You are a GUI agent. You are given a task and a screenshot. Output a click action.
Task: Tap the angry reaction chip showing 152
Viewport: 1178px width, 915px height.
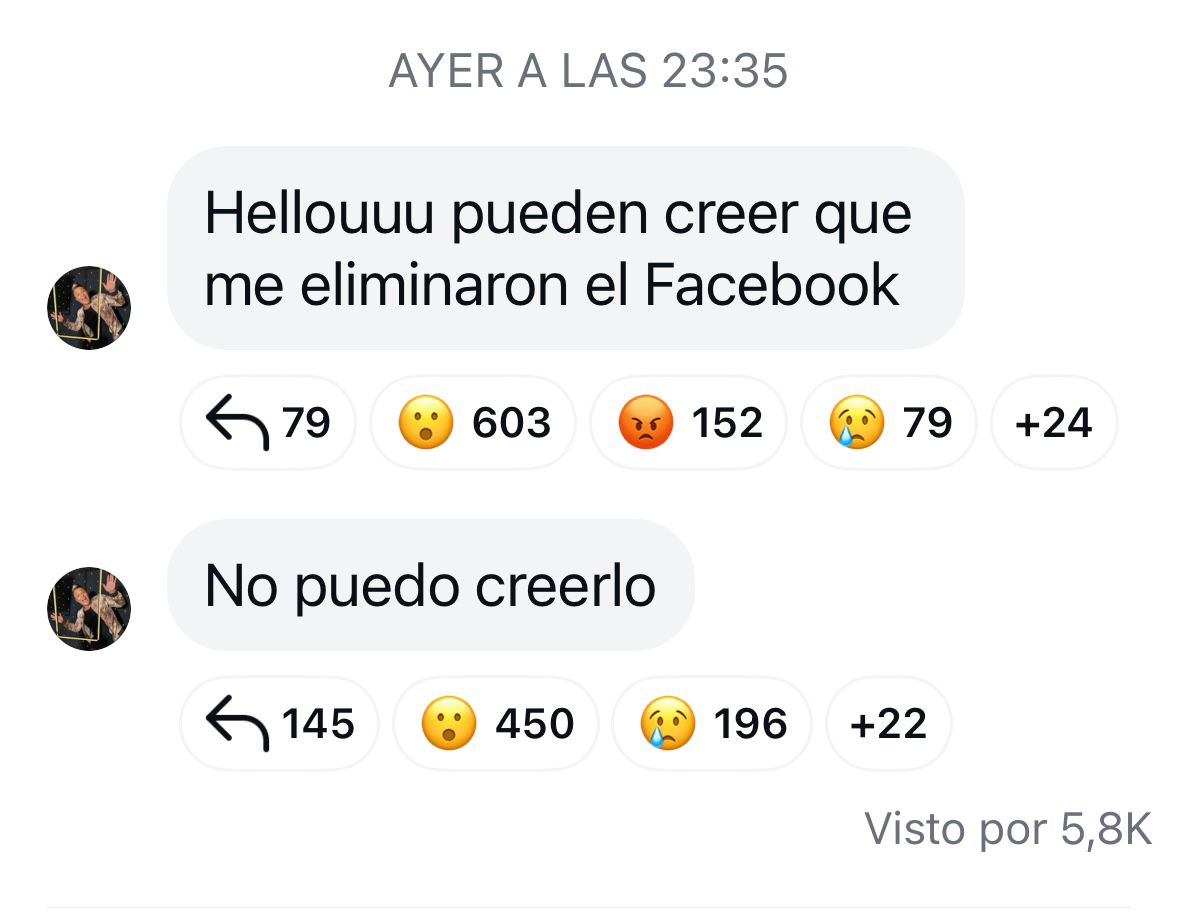pos(689,423)
